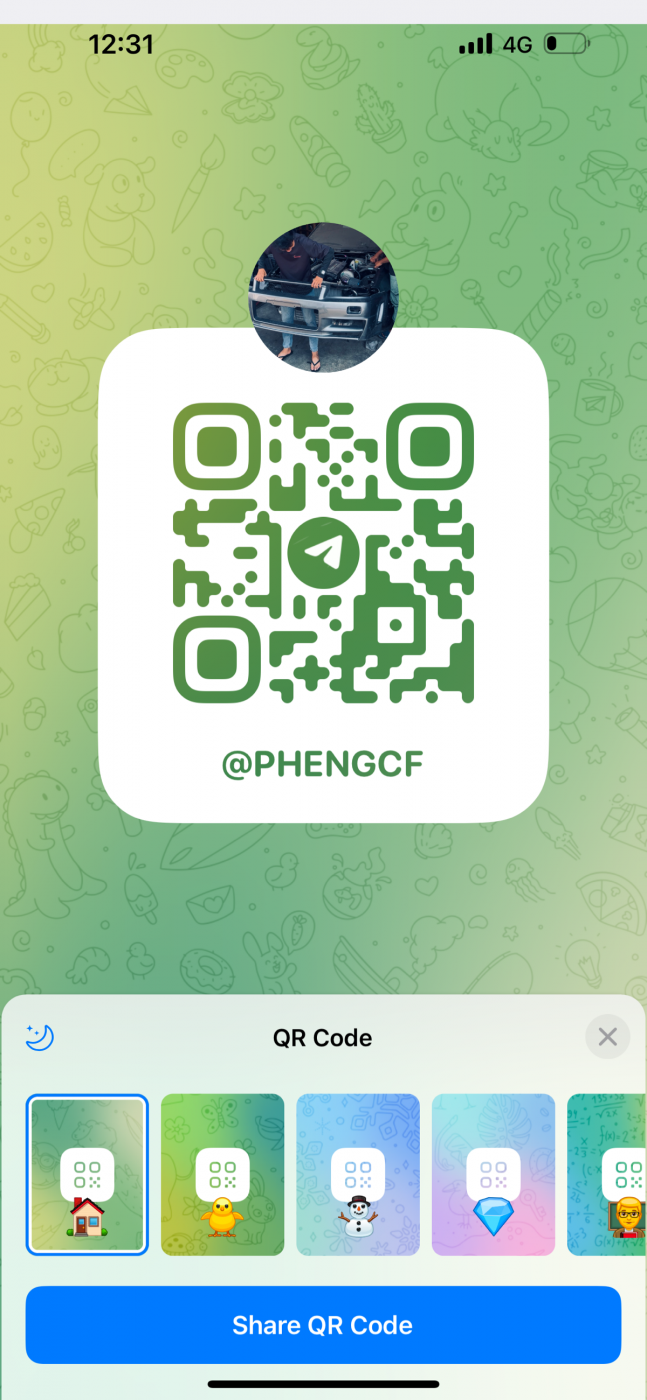Viewport: 647px width, 1400px height.
Task: Apply the diamond gem theme
Action: 493,1174
